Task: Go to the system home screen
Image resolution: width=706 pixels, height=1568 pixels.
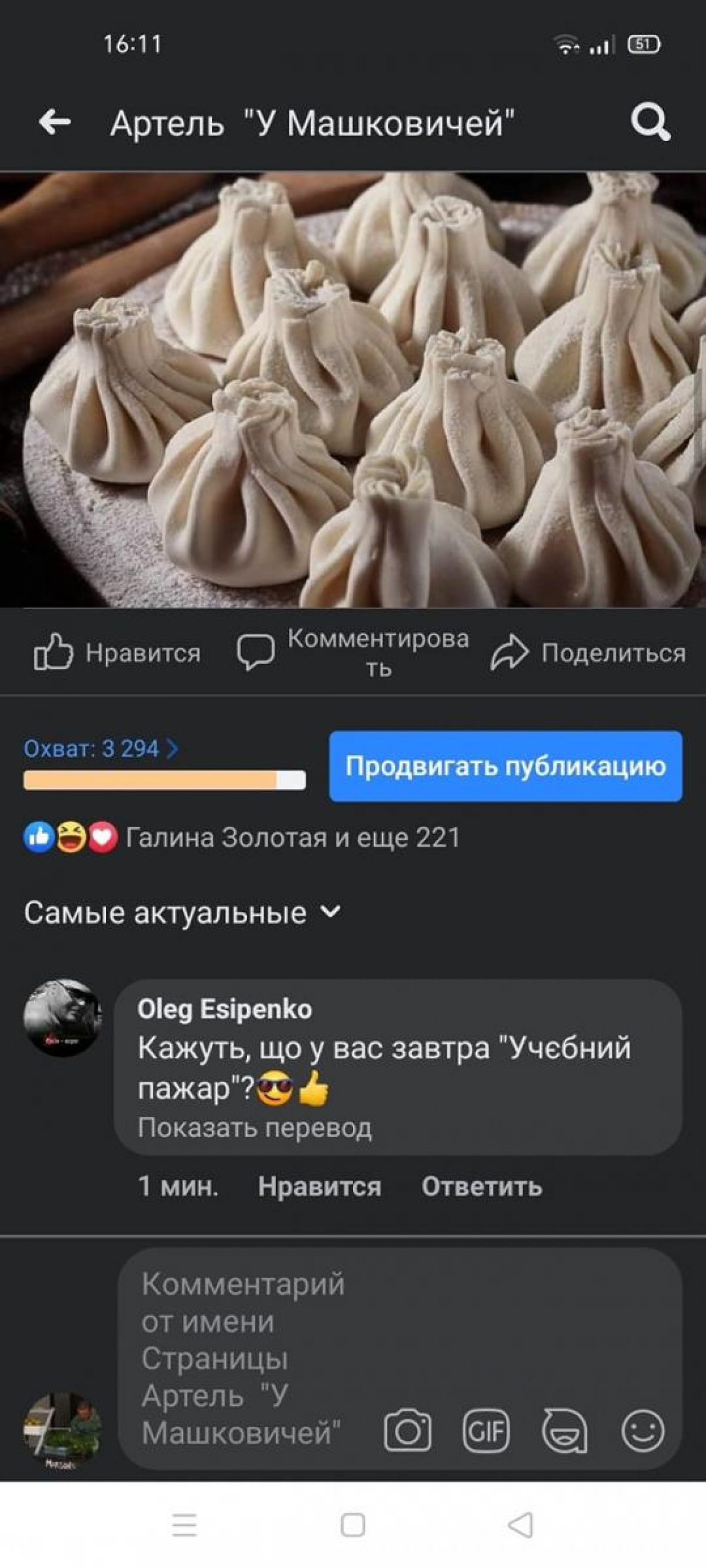Action: [352, 1526]
